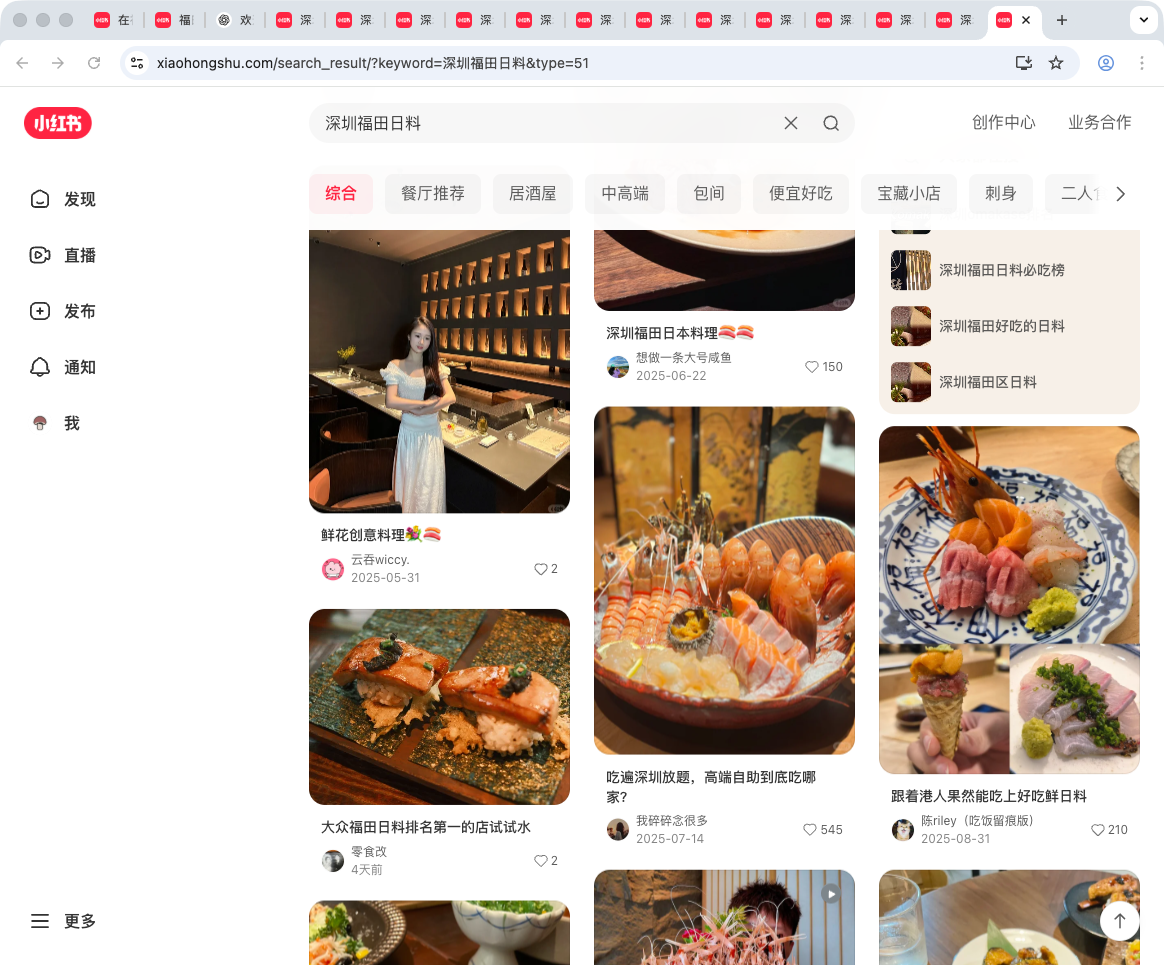
Task: Open the 通知 notifications page
Action: click(64, 367)
